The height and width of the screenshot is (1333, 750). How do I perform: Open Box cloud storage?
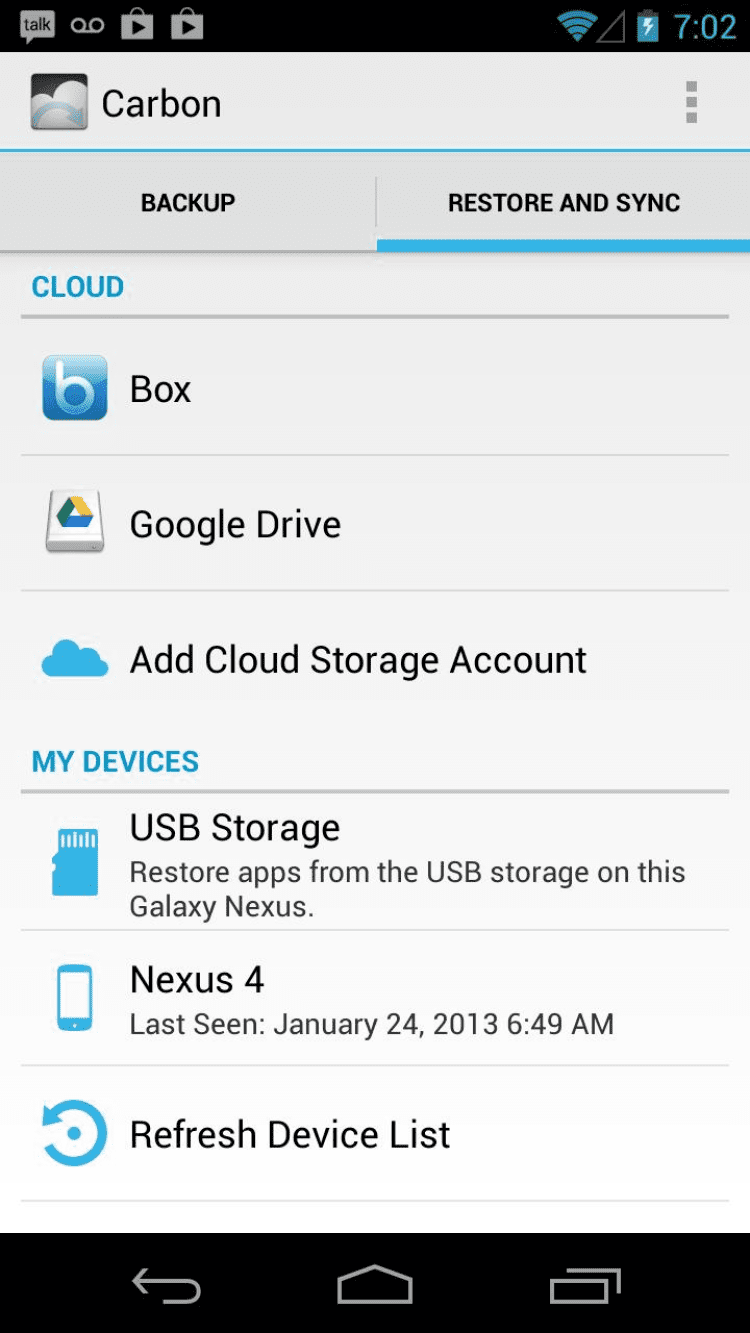pyautogui.click(x=375, y=389)
